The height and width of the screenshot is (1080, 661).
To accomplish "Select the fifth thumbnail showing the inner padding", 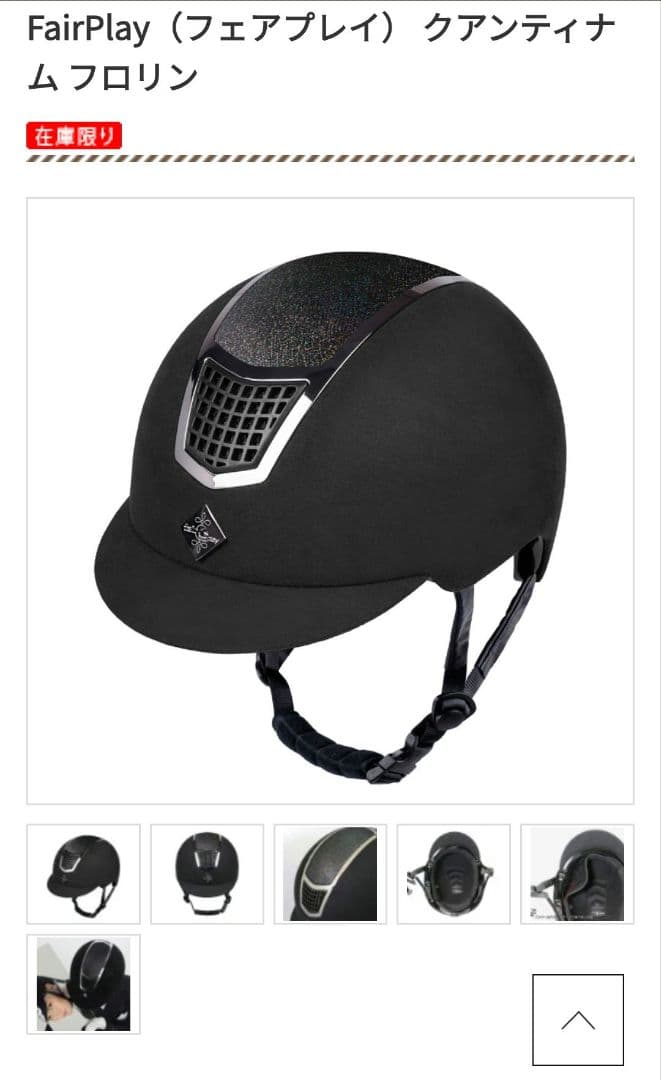I will pos(577,874).
